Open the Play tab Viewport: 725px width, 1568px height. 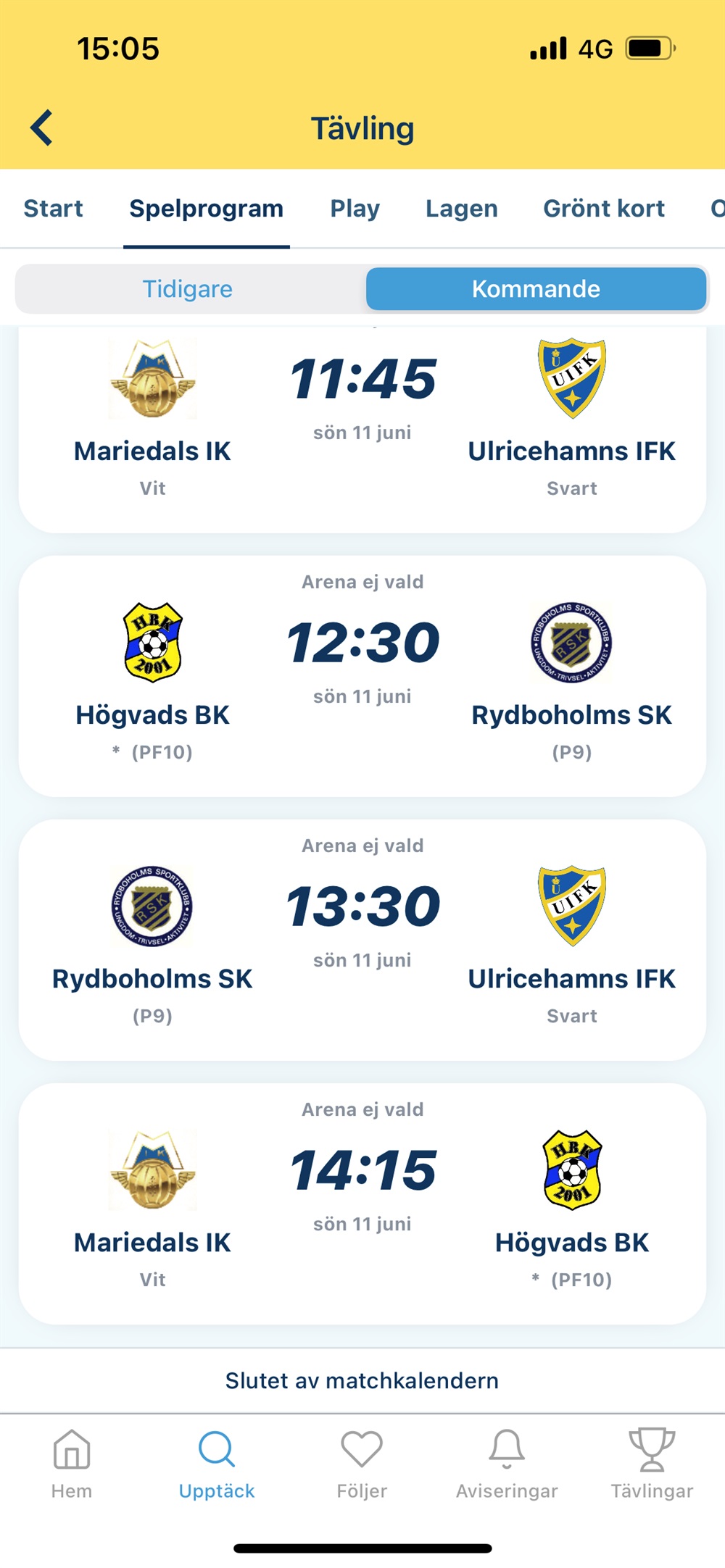(355, 209)
